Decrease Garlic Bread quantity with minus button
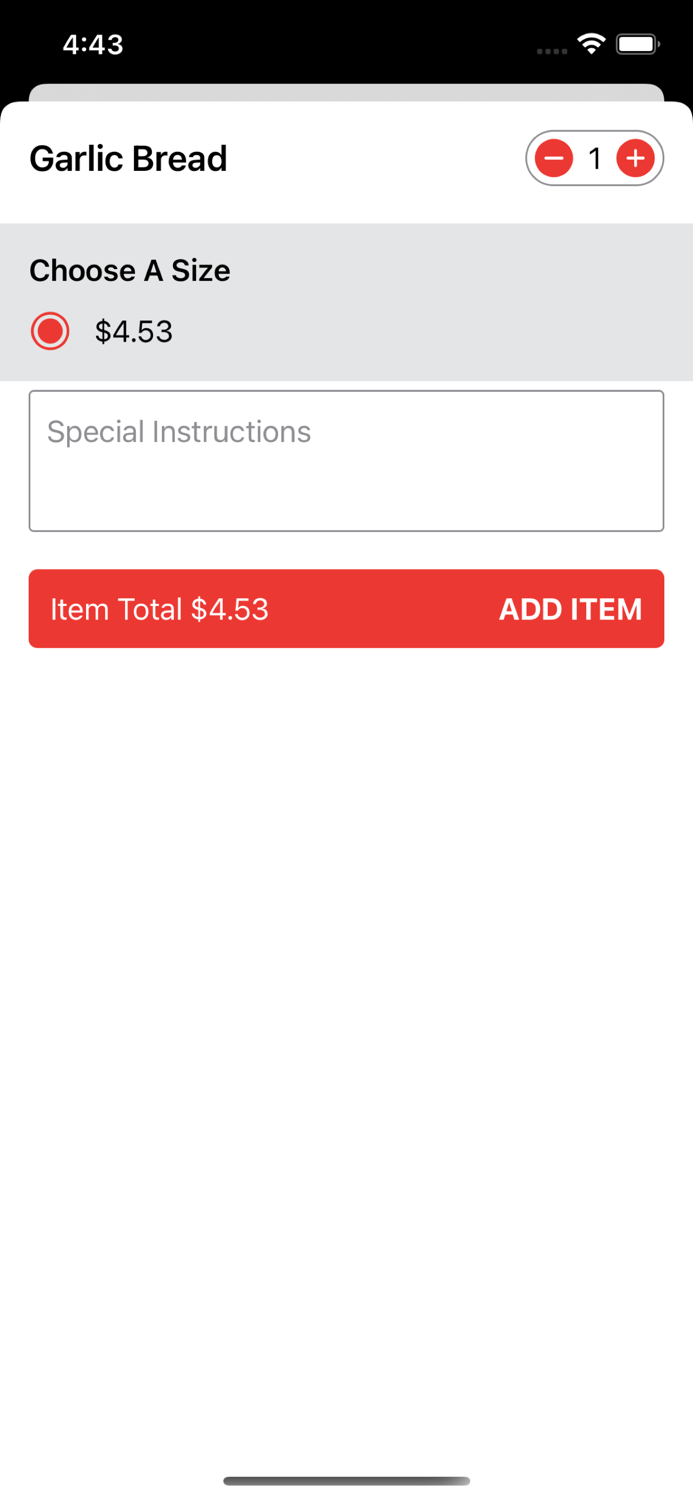This screenshot has height=1500, width=693. [554, 158]
